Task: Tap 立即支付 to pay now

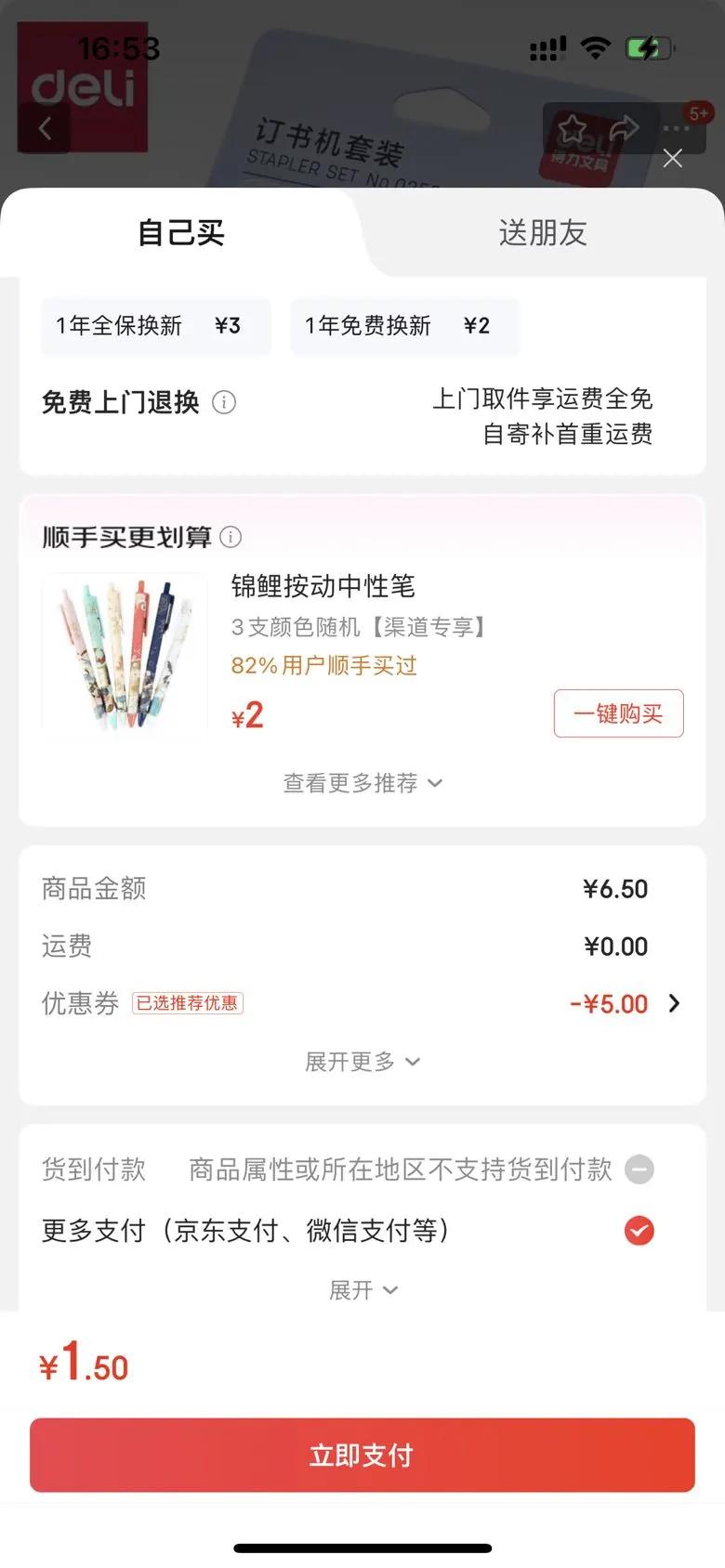Action: click(362, 1455)
